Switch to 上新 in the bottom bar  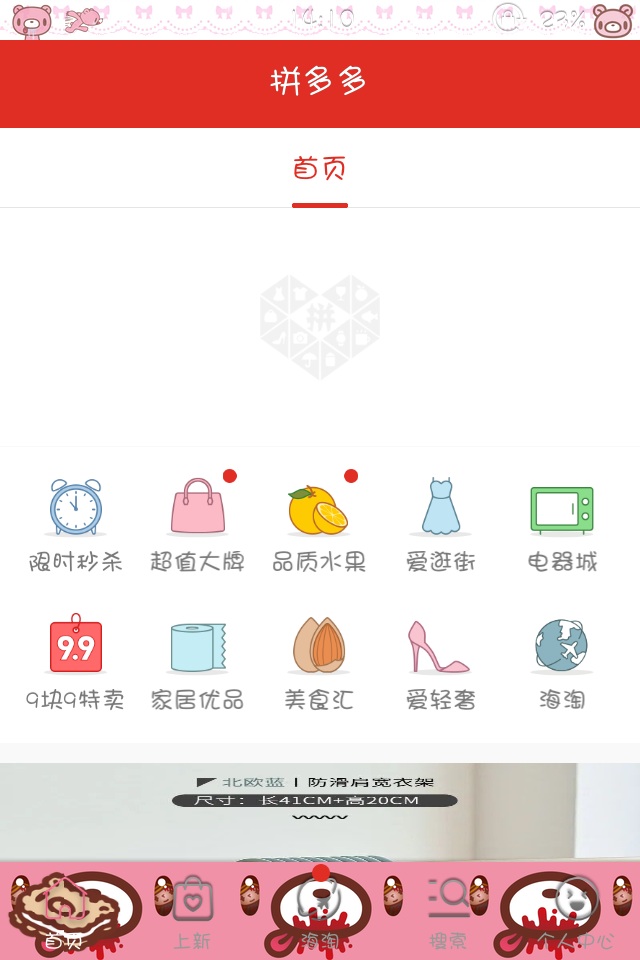tap(192, 912)
